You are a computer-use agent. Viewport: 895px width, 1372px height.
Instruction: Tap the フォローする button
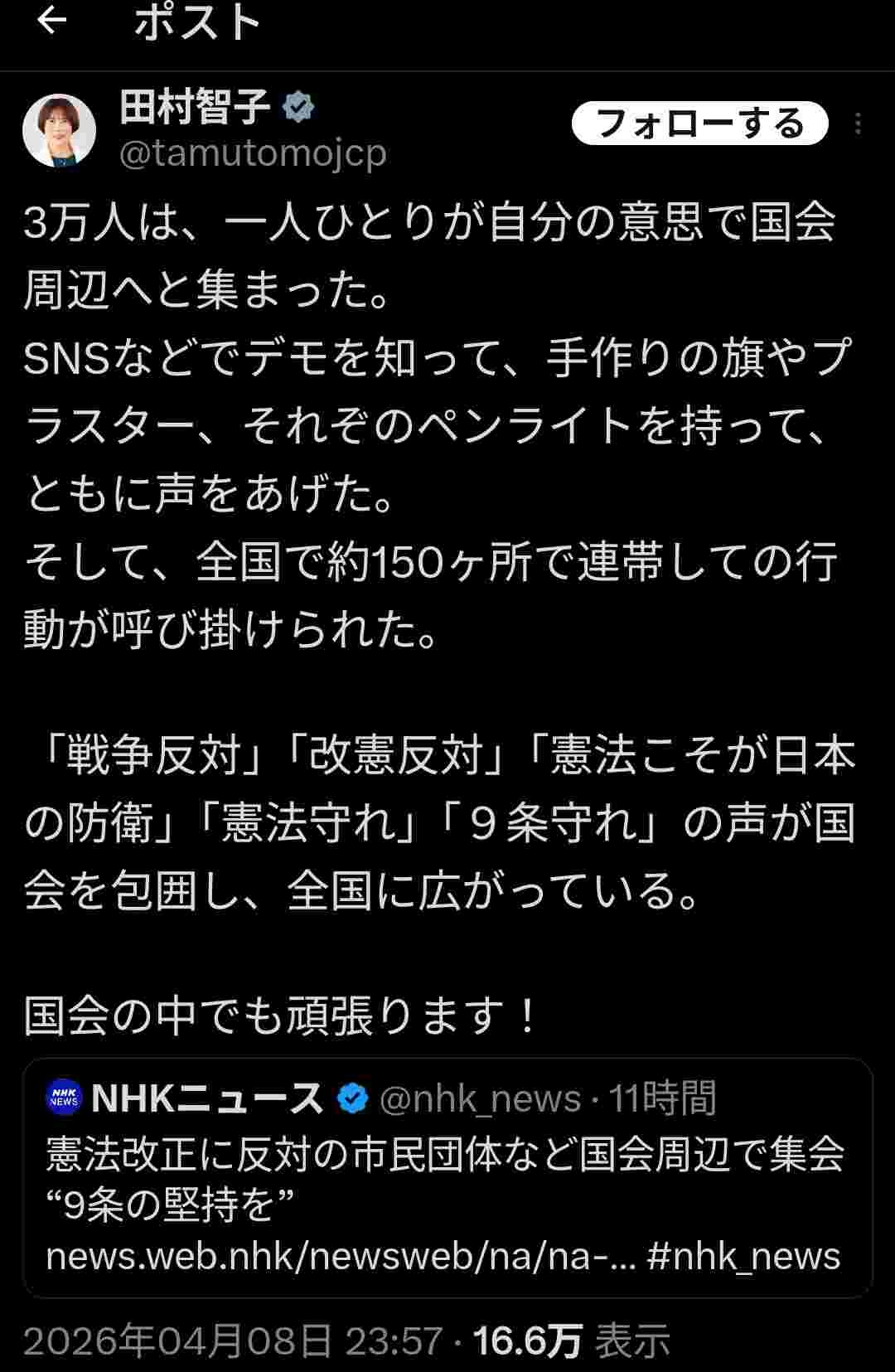pyautogui.click(x=699, y=124)
